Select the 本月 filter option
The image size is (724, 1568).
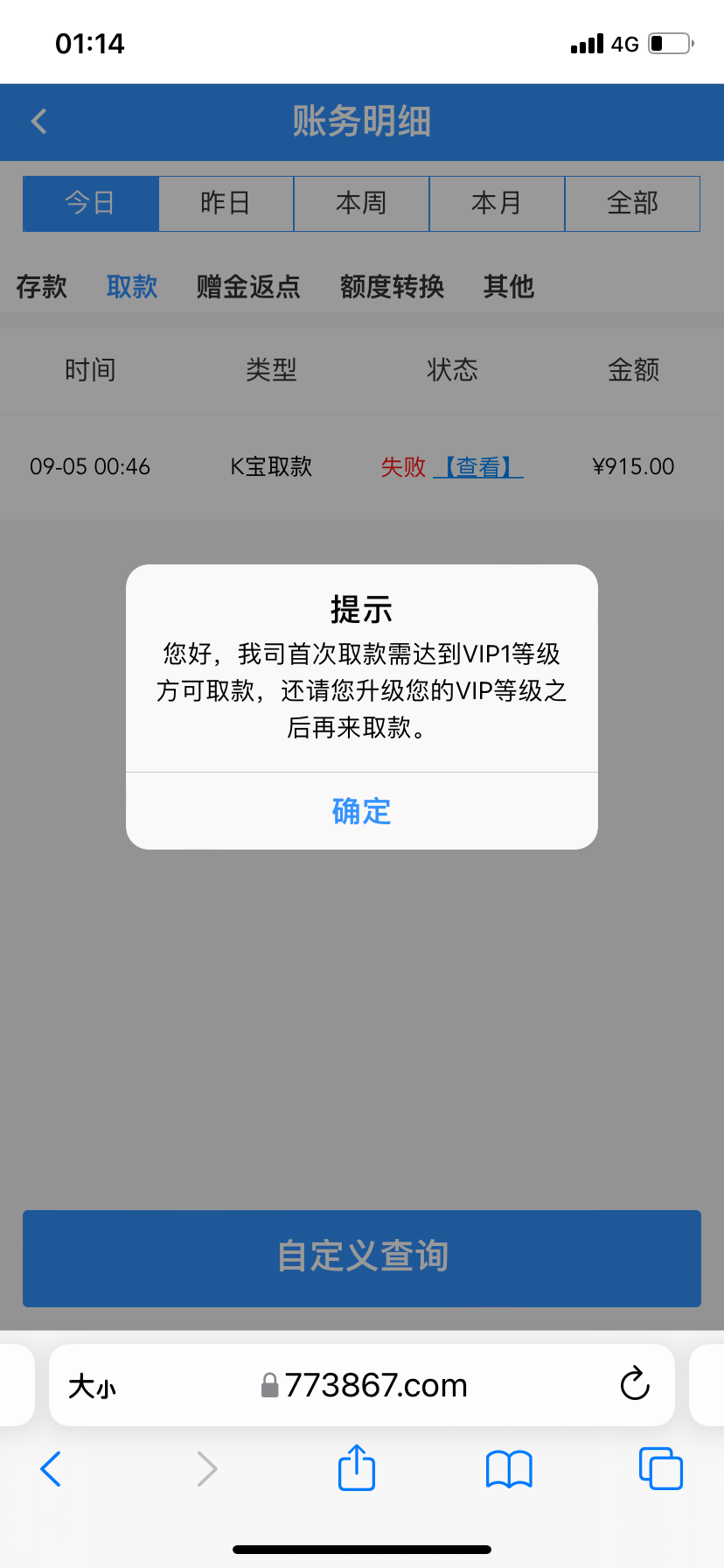pyautogui.click(x=497, y=203)
